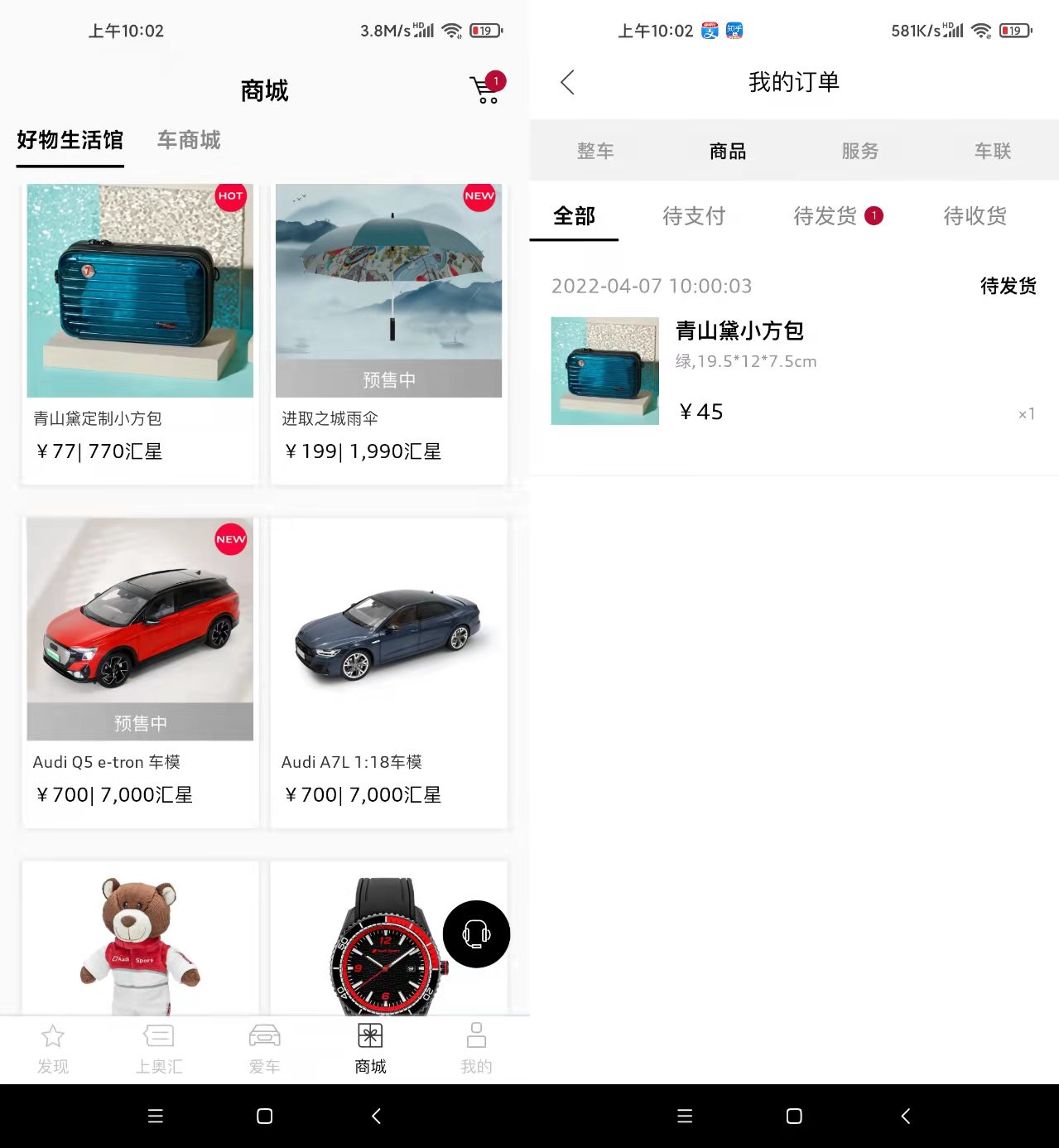Open 我的 profile tab
The height and width of the screenshot is (1148, 1059).
[476, 1049]
